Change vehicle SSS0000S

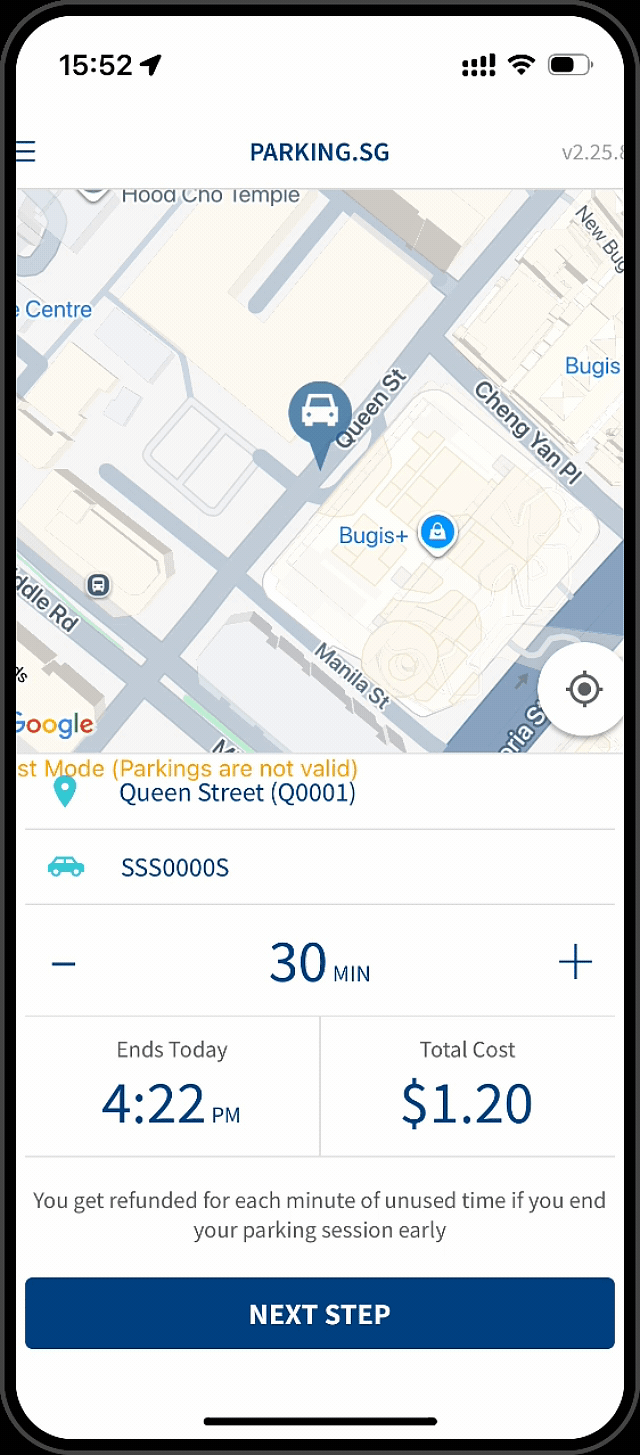tap(175, 867)
